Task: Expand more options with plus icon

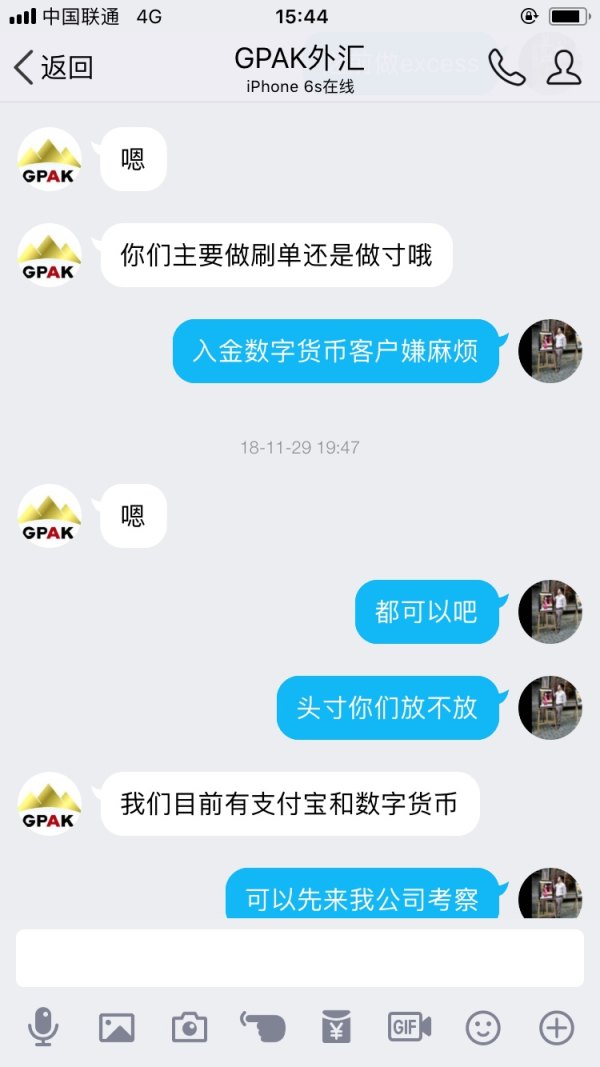Action: 556,1027
